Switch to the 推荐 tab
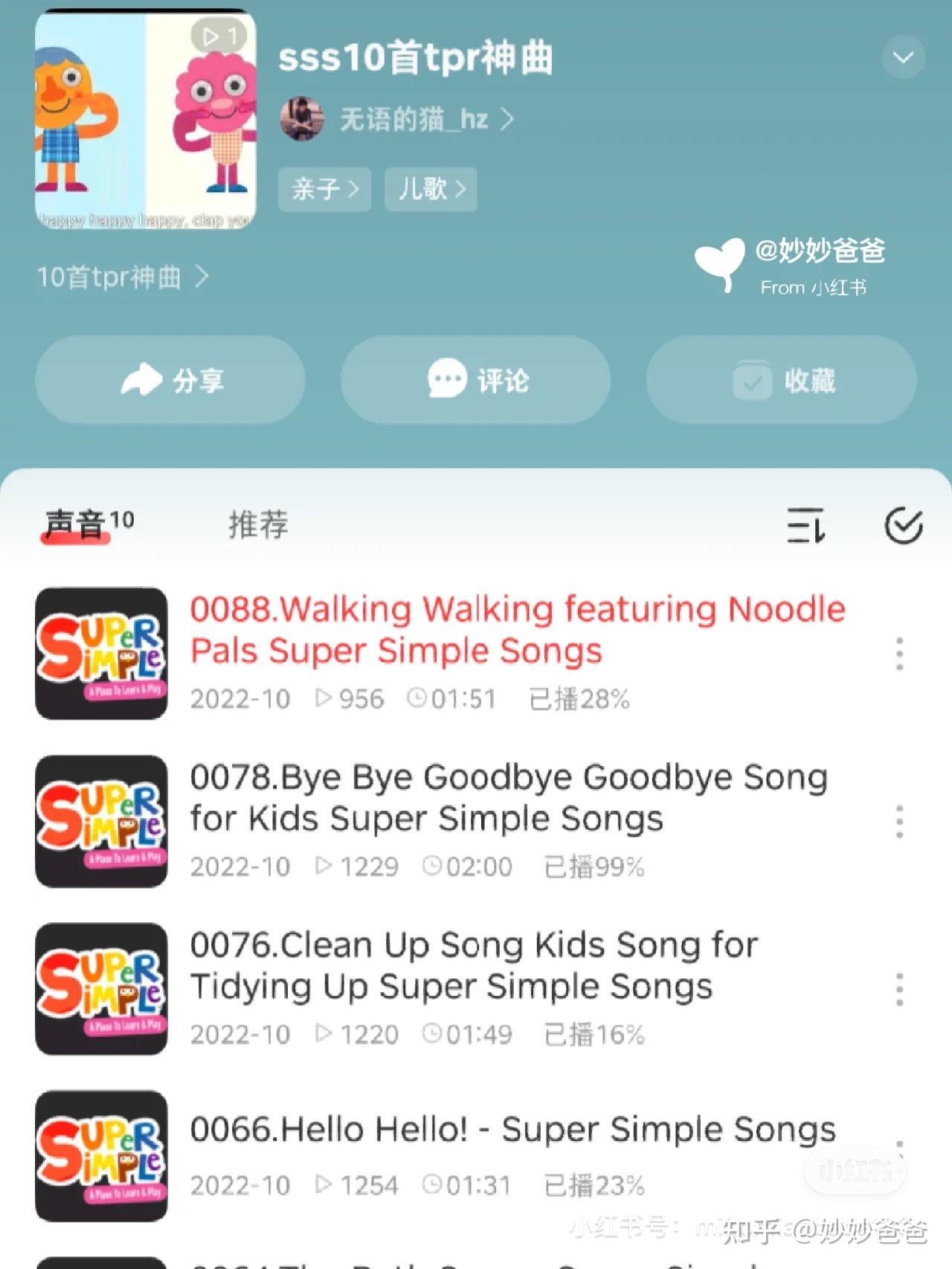This screenshot has height=1269, width=952. coord(257,525)
